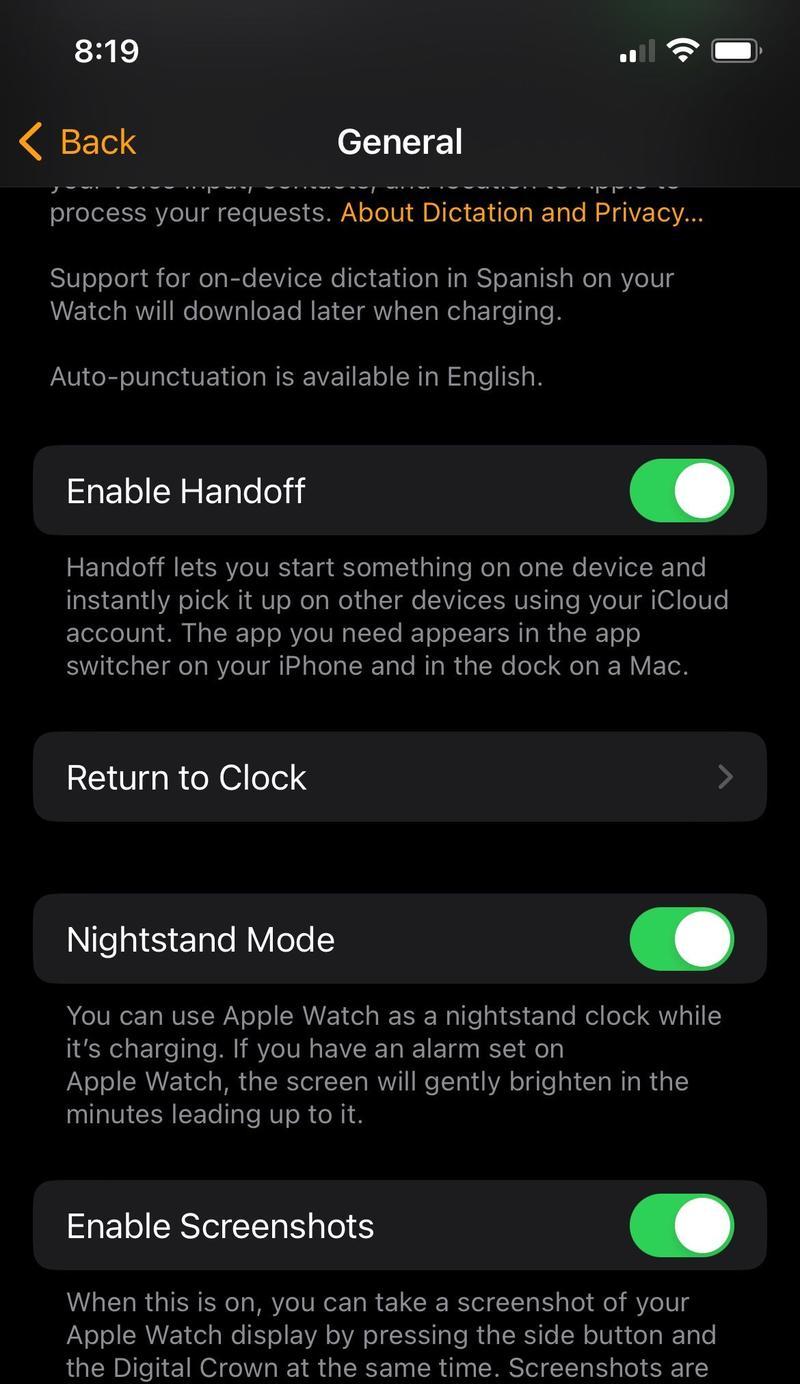
Task: Disable Nightstand Mode
Action: pyautogui.click(x=682, y=939)
